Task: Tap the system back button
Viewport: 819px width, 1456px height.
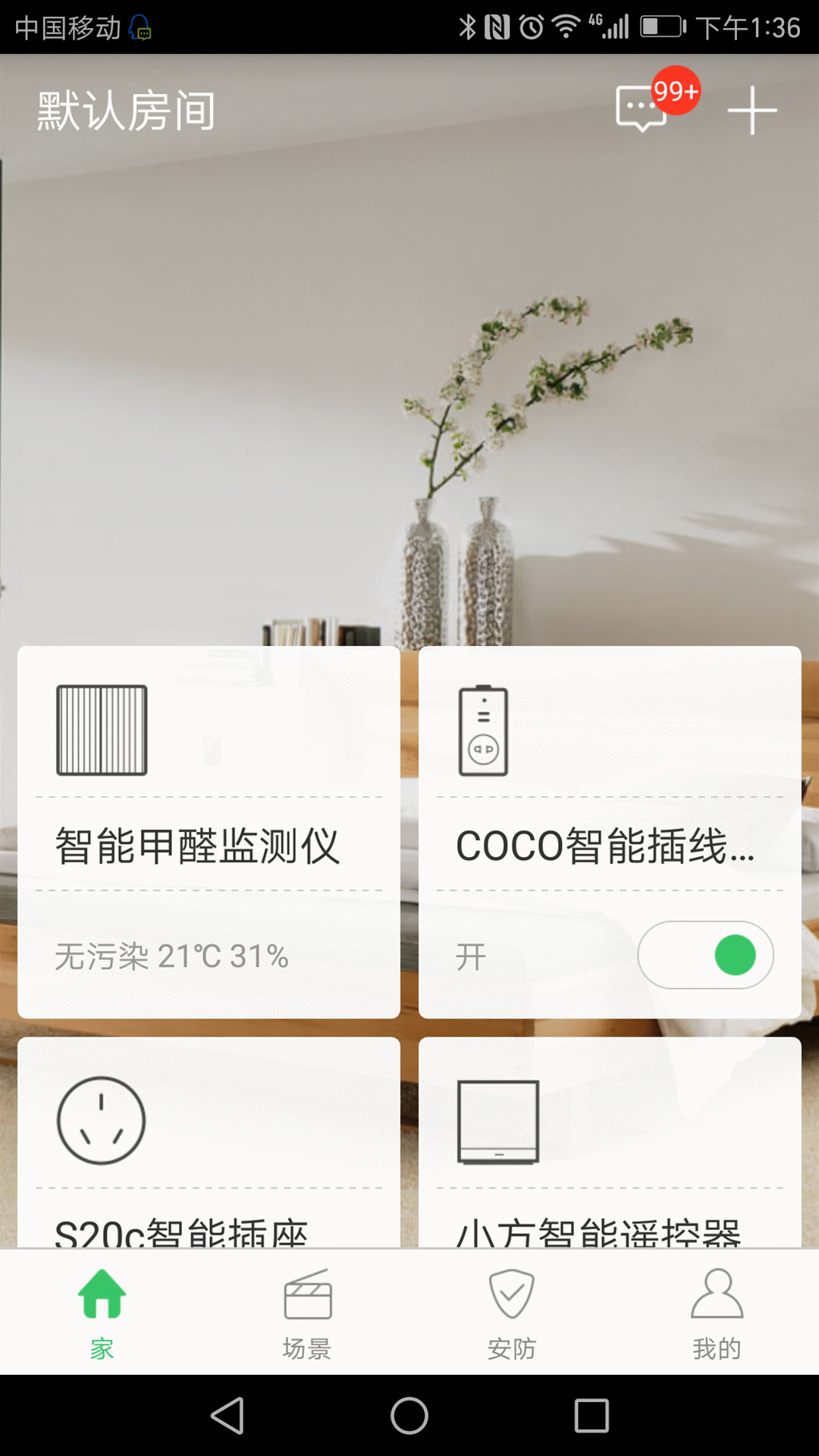Action: [x=227, y=1415]
